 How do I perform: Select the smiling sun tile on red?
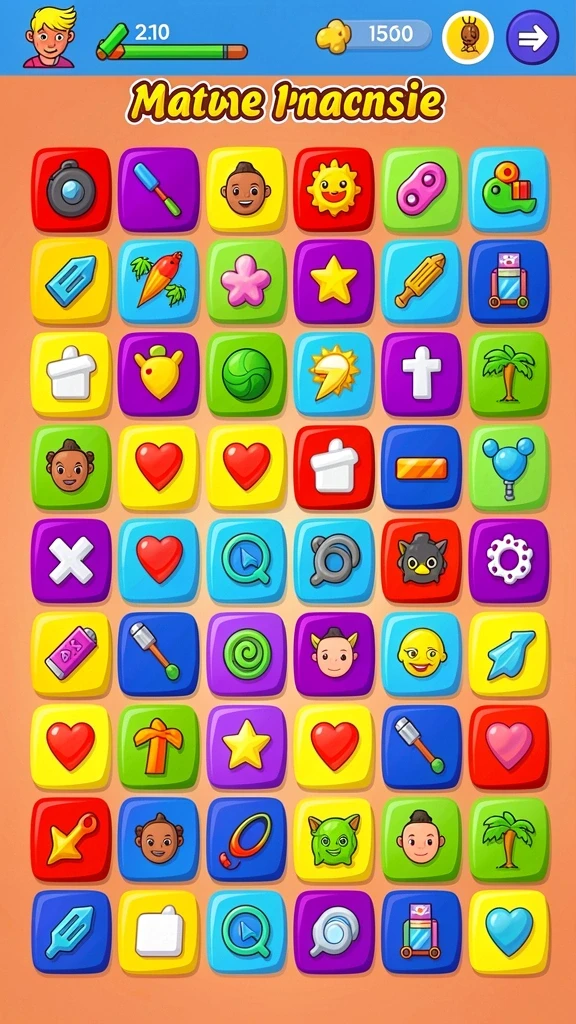334,189
